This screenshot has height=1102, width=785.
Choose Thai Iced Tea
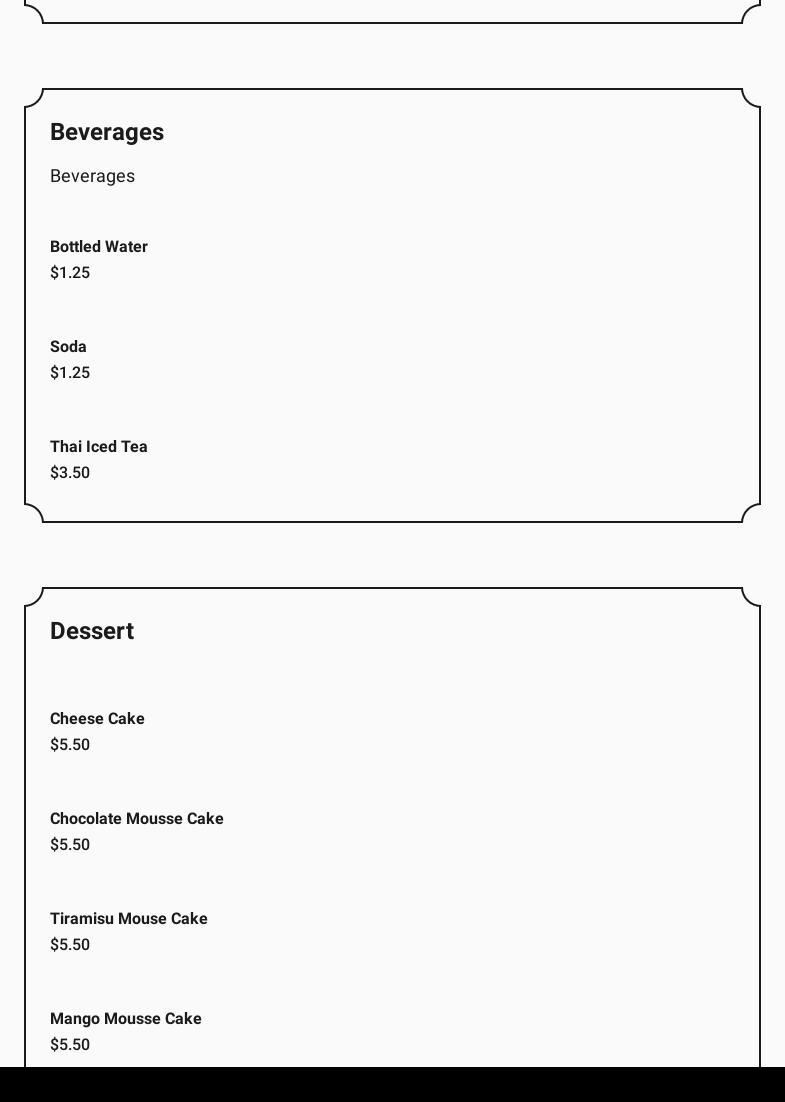click(x=99, y=447)
